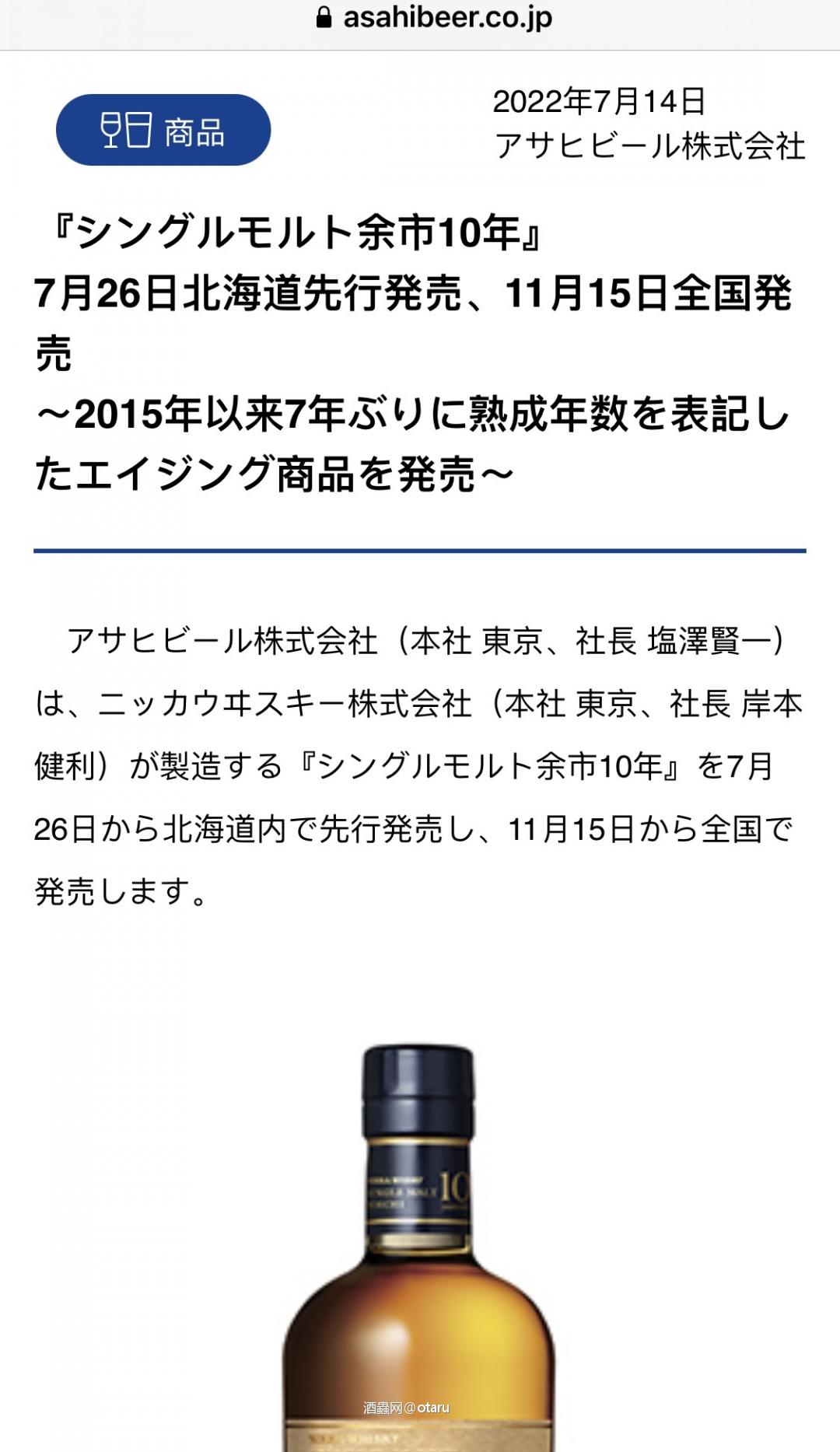
Task: Tap the asahibeer.co.jp address bar
Action: pos(434,19)
